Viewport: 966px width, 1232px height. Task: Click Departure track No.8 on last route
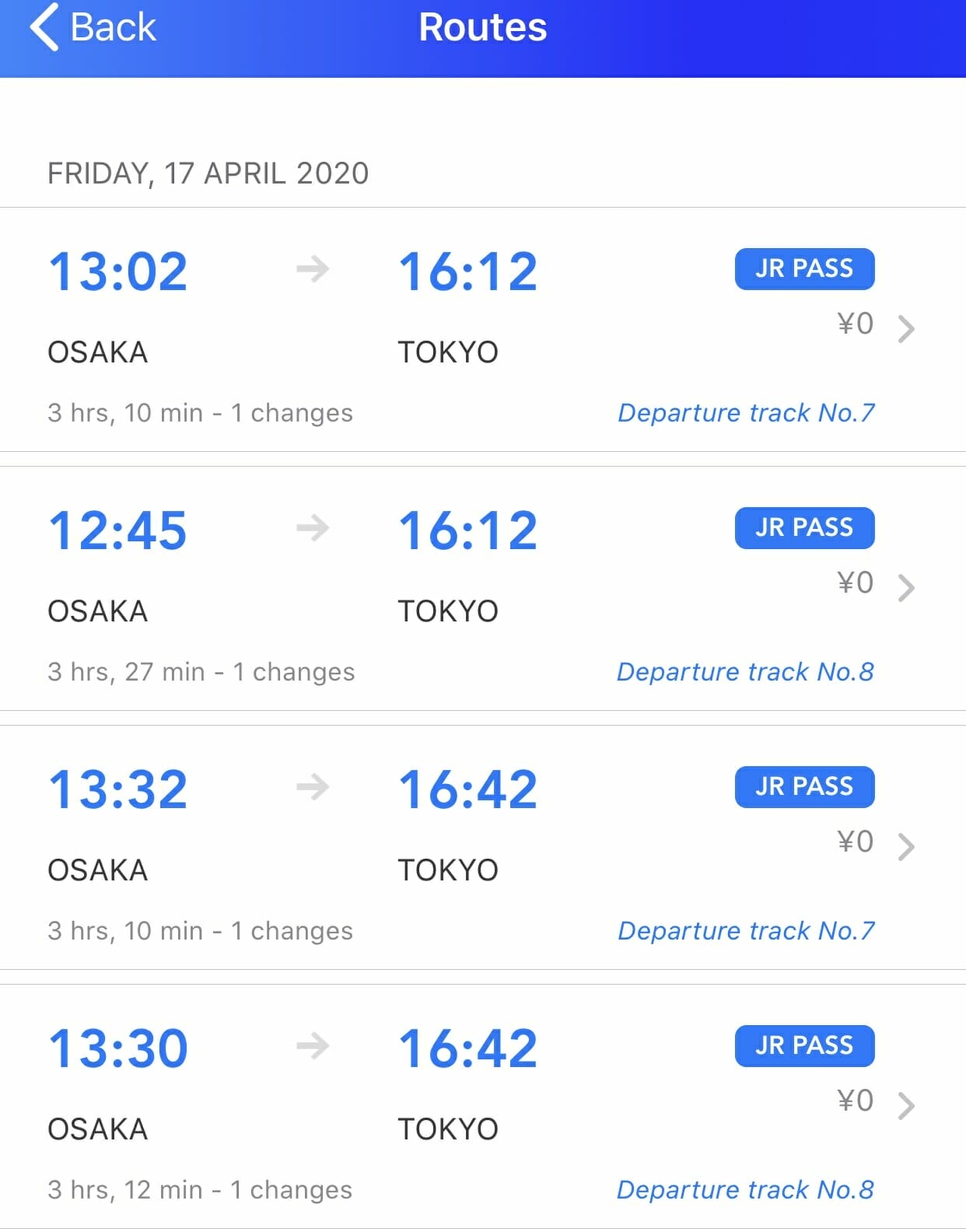[x=746, y=1189]
